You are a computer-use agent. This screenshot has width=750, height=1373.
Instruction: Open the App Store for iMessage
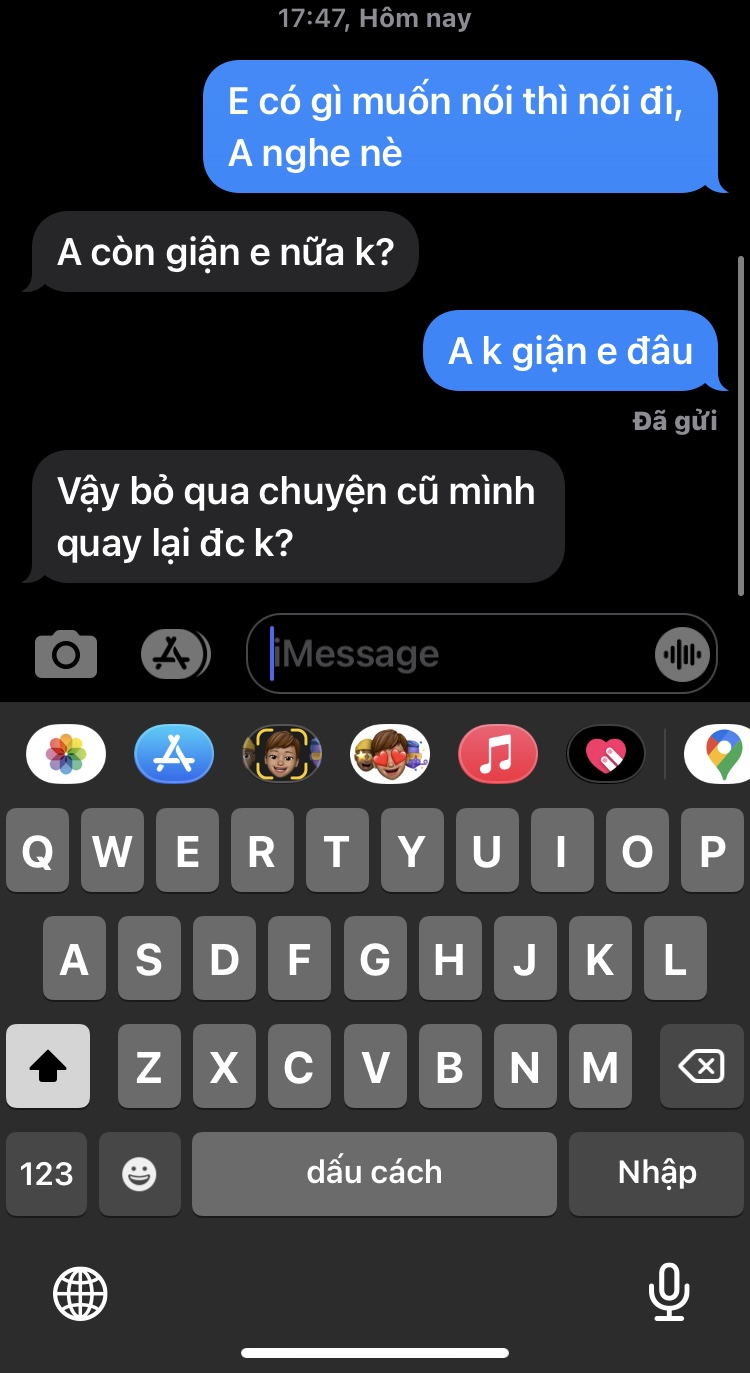(x=174, y=754)
